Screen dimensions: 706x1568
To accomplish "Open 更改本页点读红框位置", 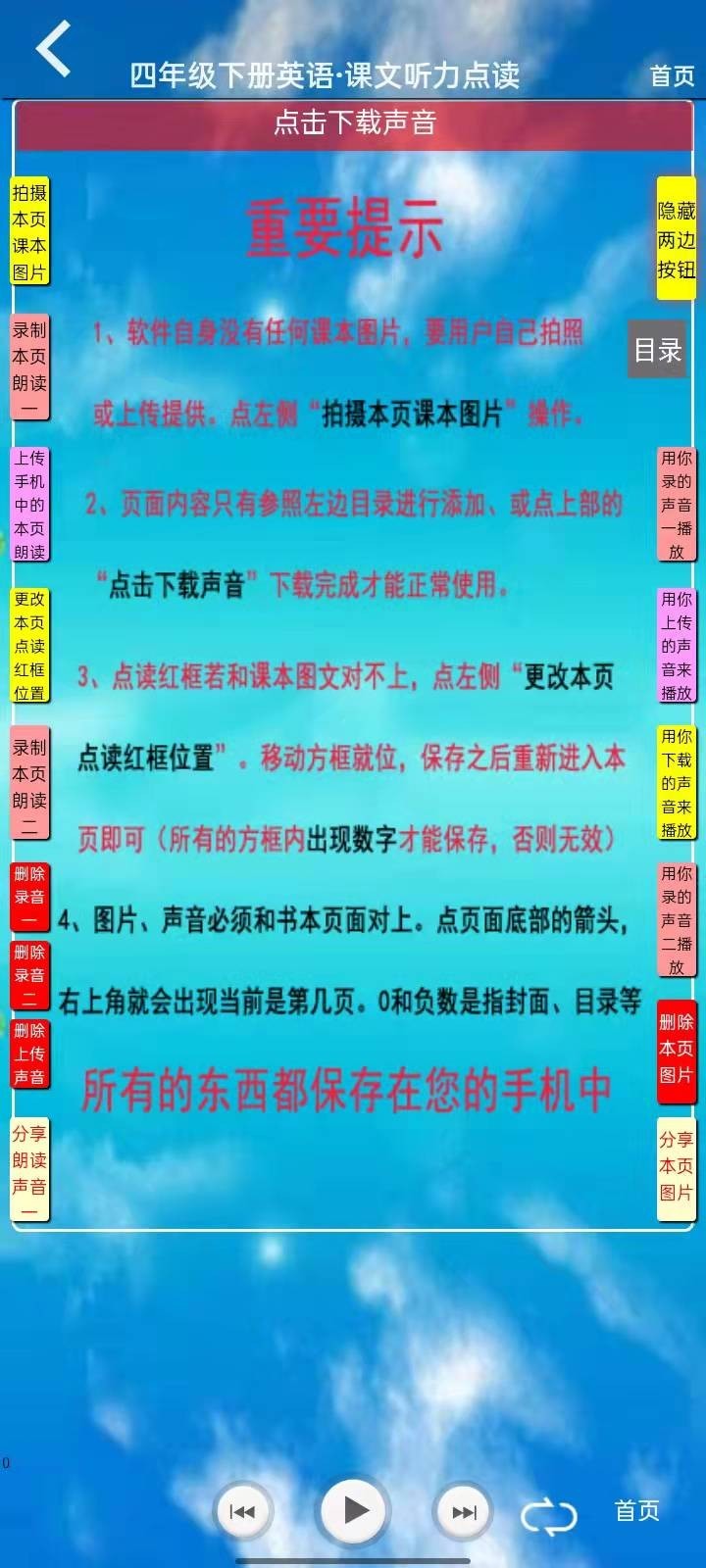I will point(29,646).
